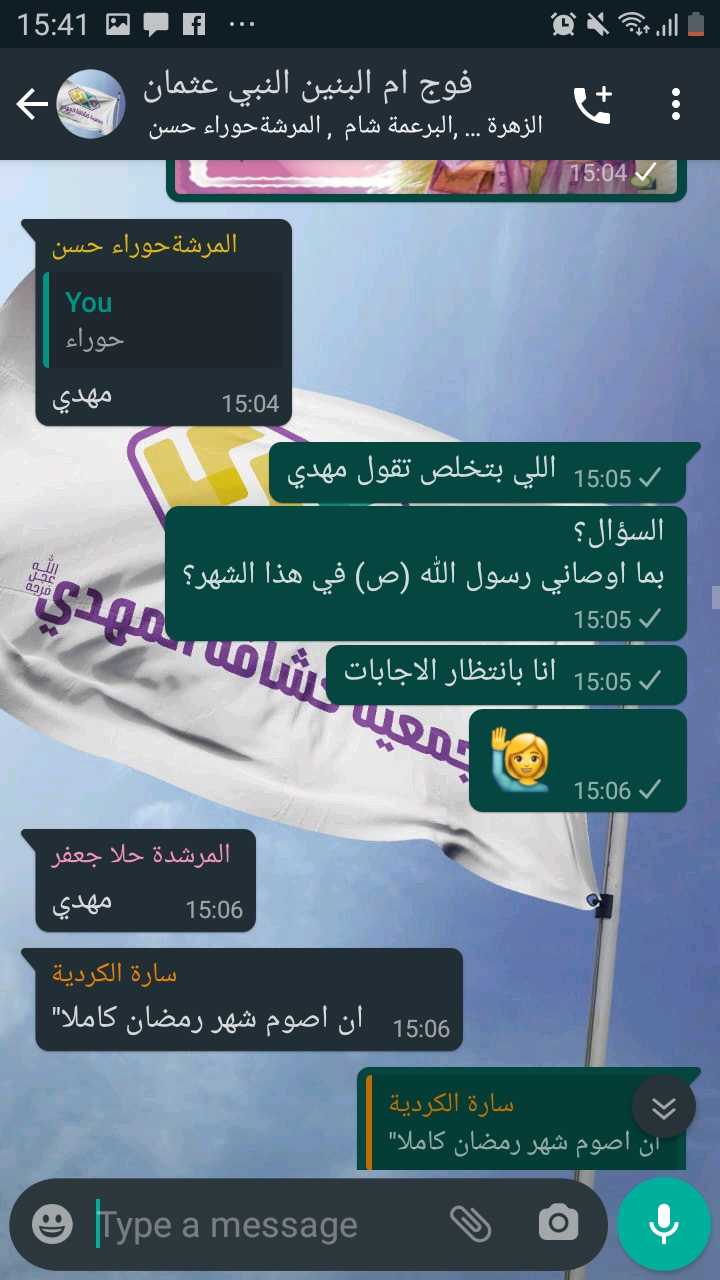
Task: Record a voice message
Action: (x=663, y=1224)
